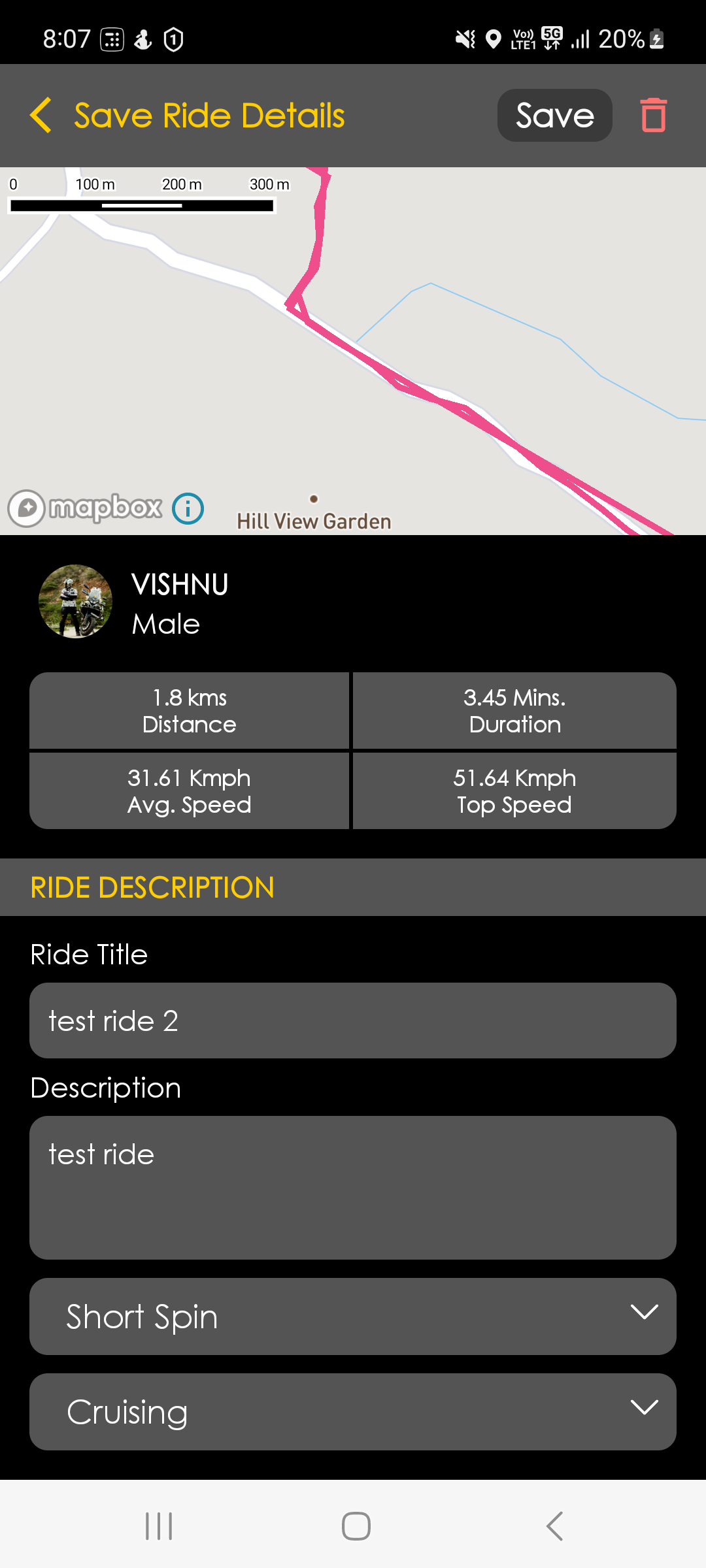Tap the Save button
The height and width of the screenshot is (1568, 706).
click(x=554, y=116)
